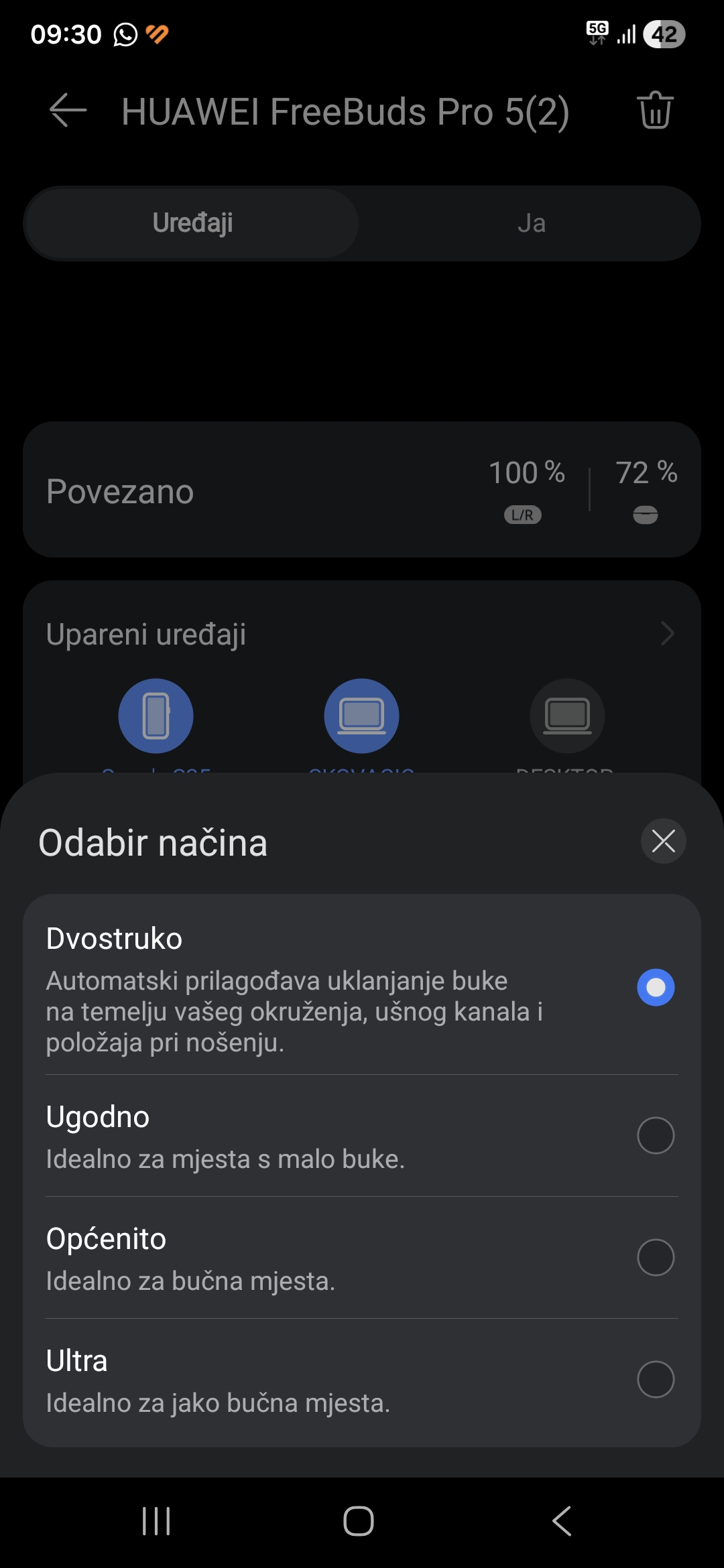The image size is (724, 1568).
Task: Close the Odabir načina sheet
Action: pyautogui.click(x=663, y=841)
